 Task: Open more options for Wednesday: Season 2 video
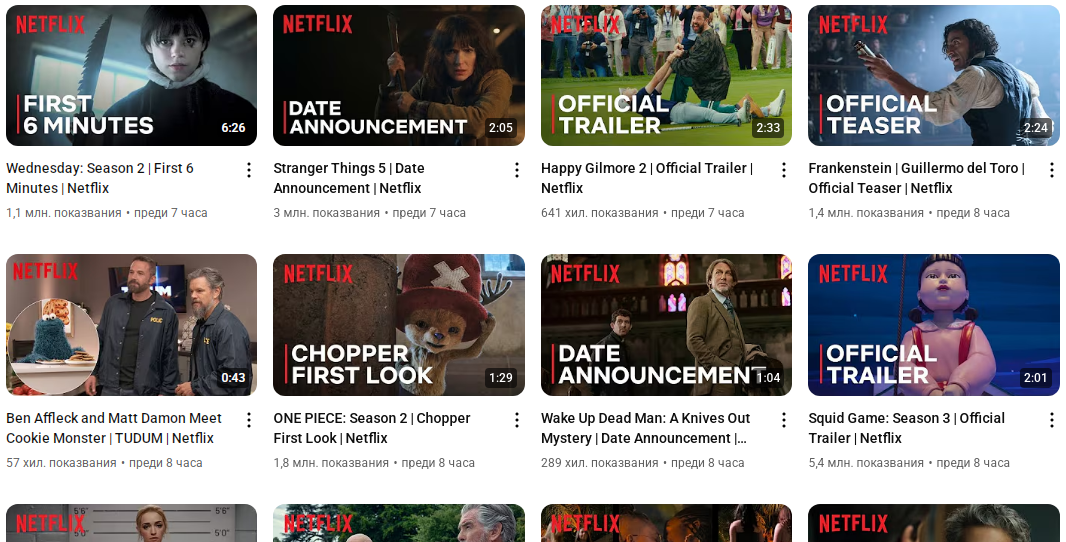point(249,170)
